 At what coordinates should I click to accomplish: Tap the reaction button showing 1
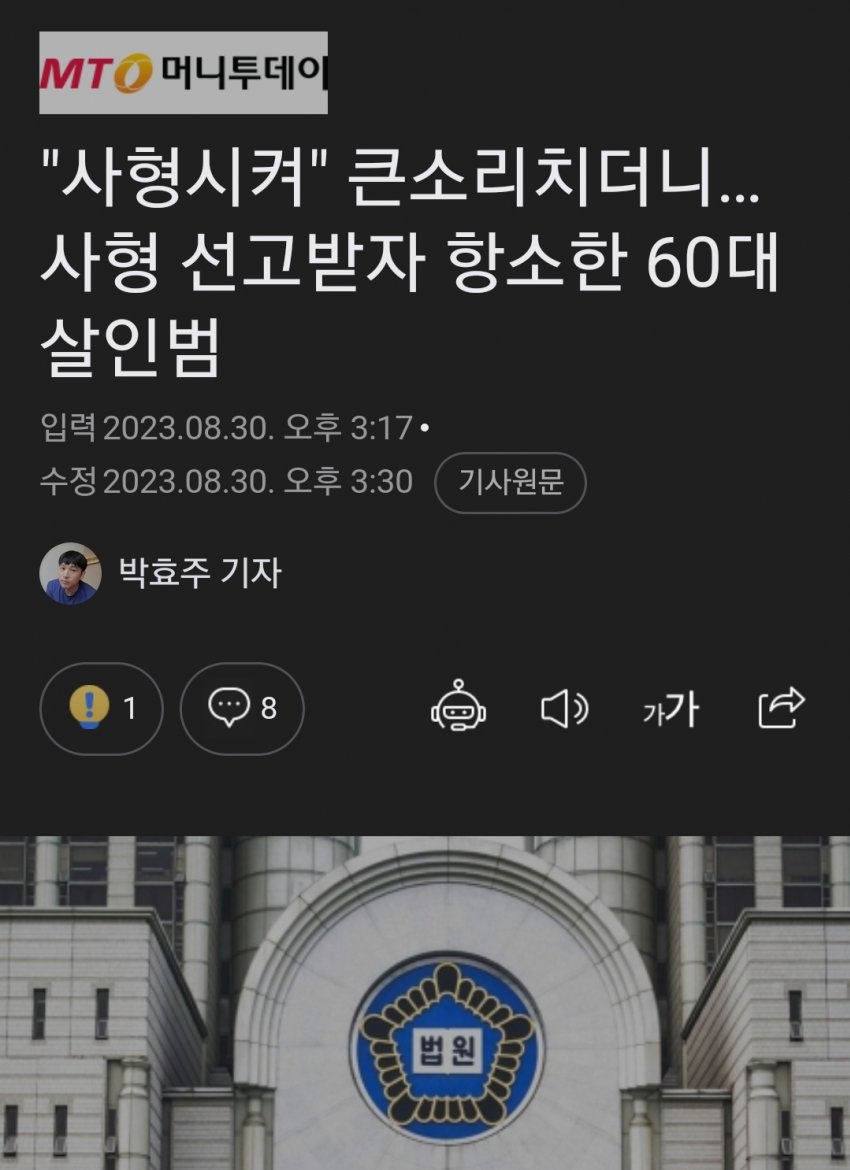pyautogui.click(x=101, y=709)
